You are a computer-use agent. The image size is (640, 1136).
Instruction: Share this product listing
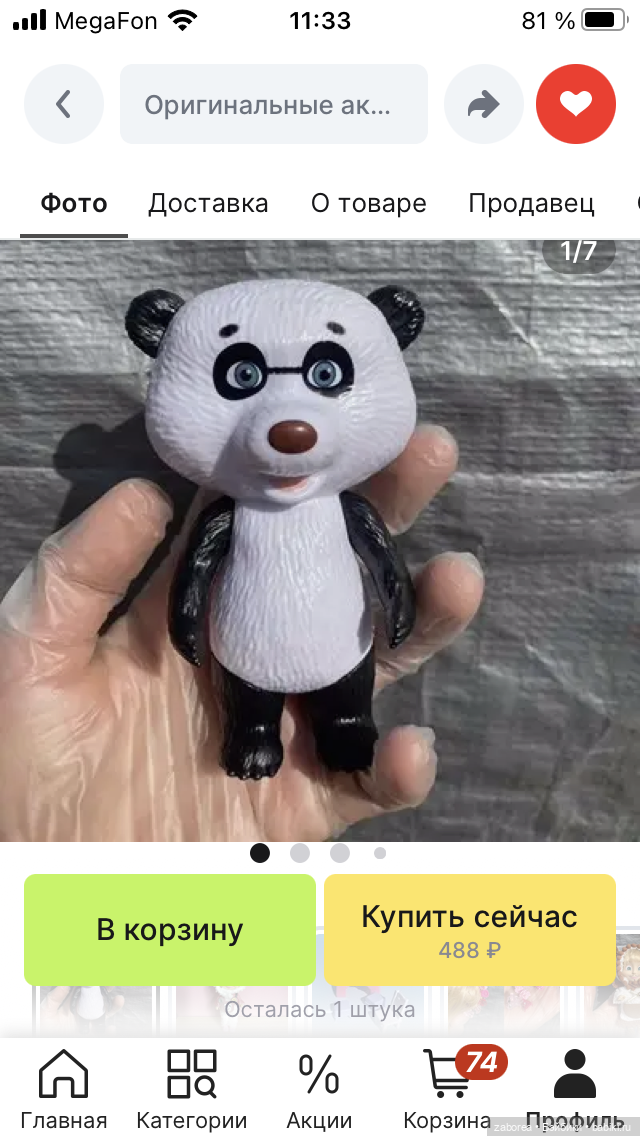pyautogui.click(x=484, y=104)
